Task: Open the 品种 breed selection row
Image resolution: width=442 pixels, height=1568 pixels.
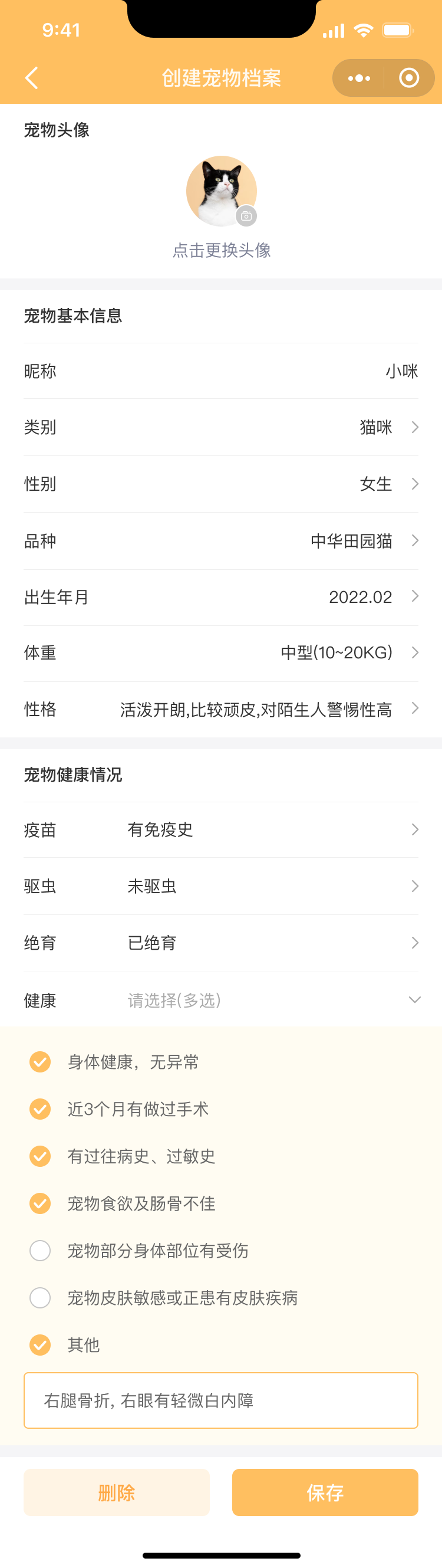Action: tap(365, 540)
